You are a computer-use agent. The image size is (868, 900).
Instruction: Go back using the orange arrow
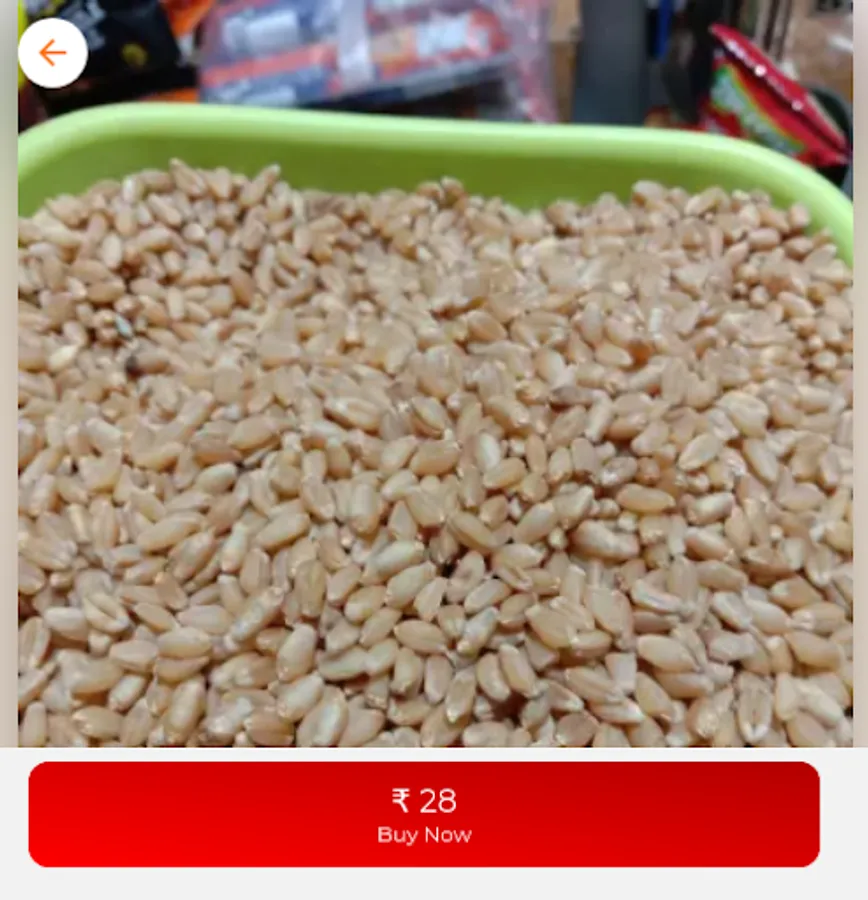click(x=53, y=53)
